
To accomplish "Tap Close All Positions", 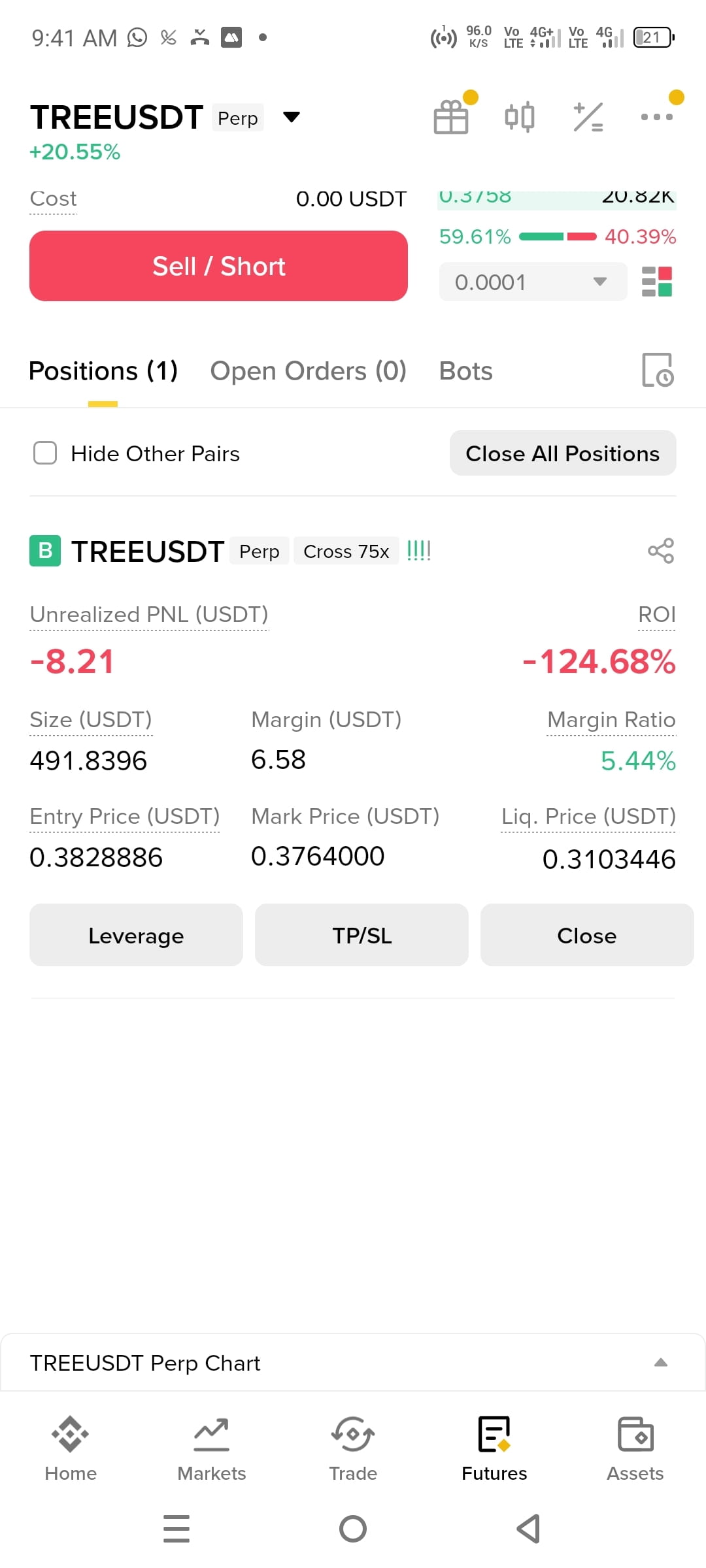I will (x=563, y=453).
